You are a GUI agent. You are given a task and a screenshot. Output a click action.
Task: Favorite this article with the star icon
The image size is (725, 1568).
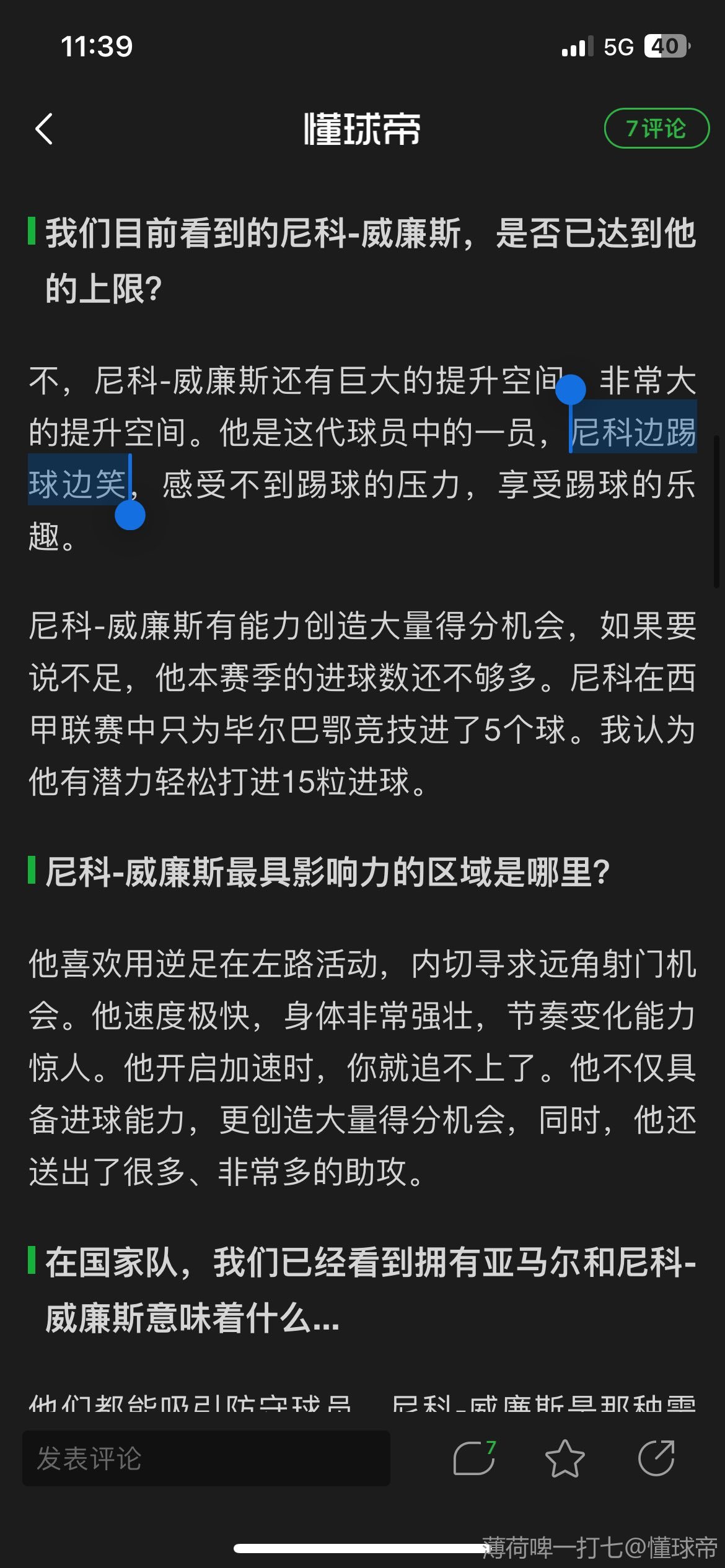click(565, 1458)
